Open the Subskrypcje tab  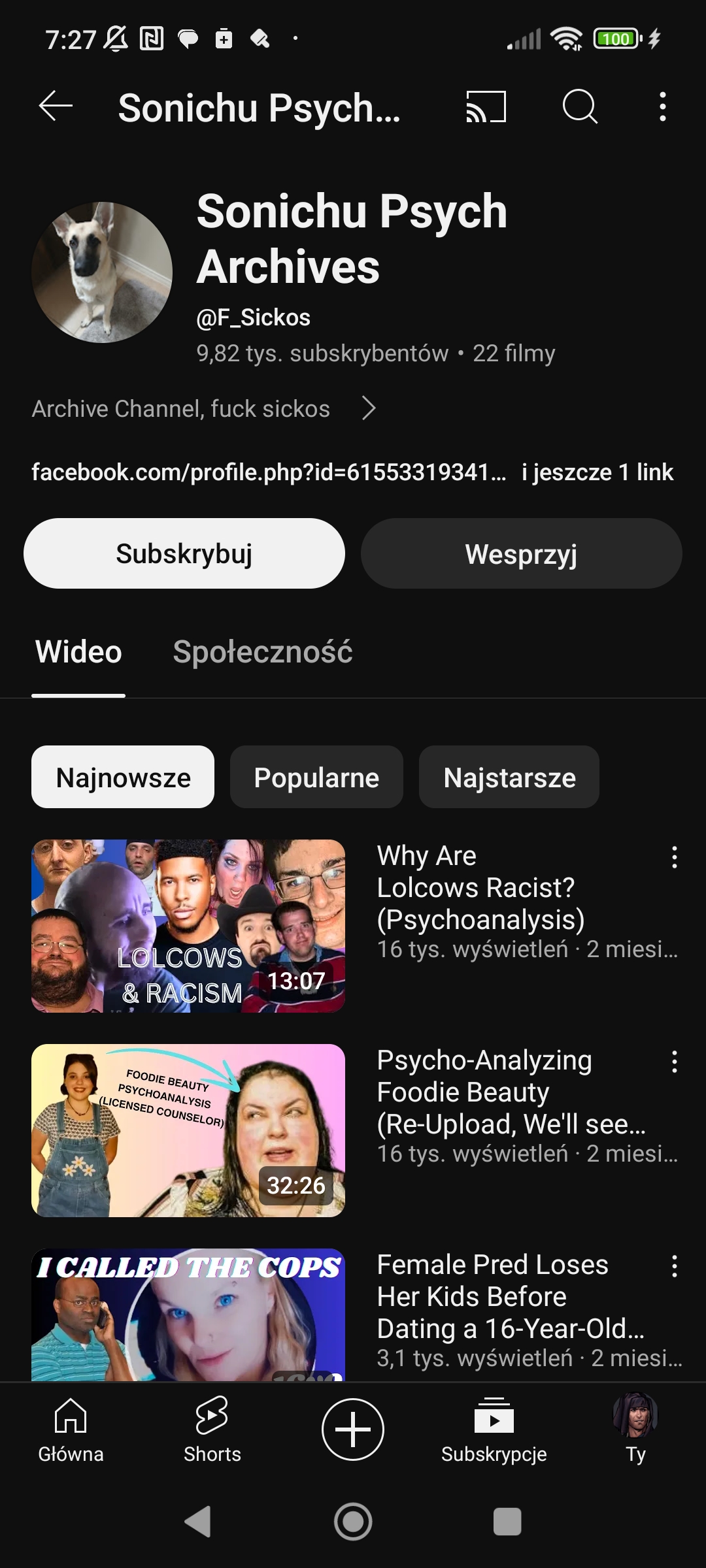[x=494, y=1429]
